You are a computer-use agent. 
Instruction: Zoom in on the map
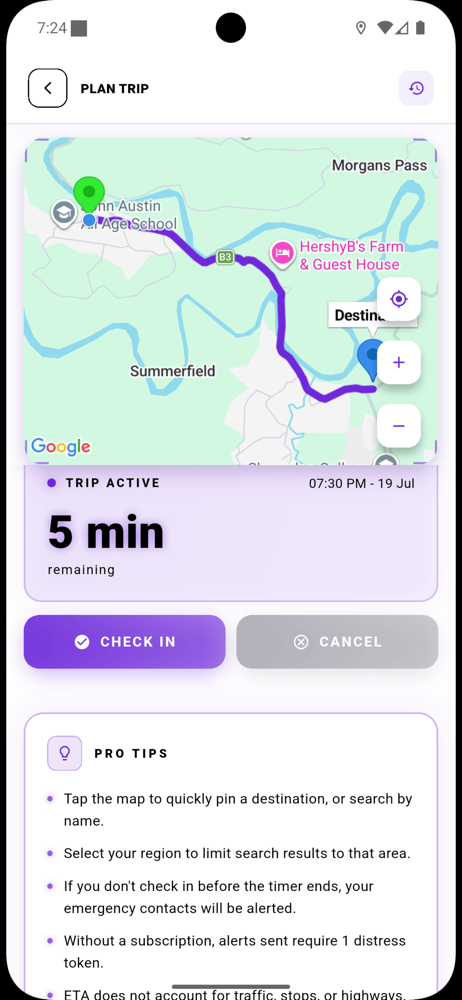[399, 362]
